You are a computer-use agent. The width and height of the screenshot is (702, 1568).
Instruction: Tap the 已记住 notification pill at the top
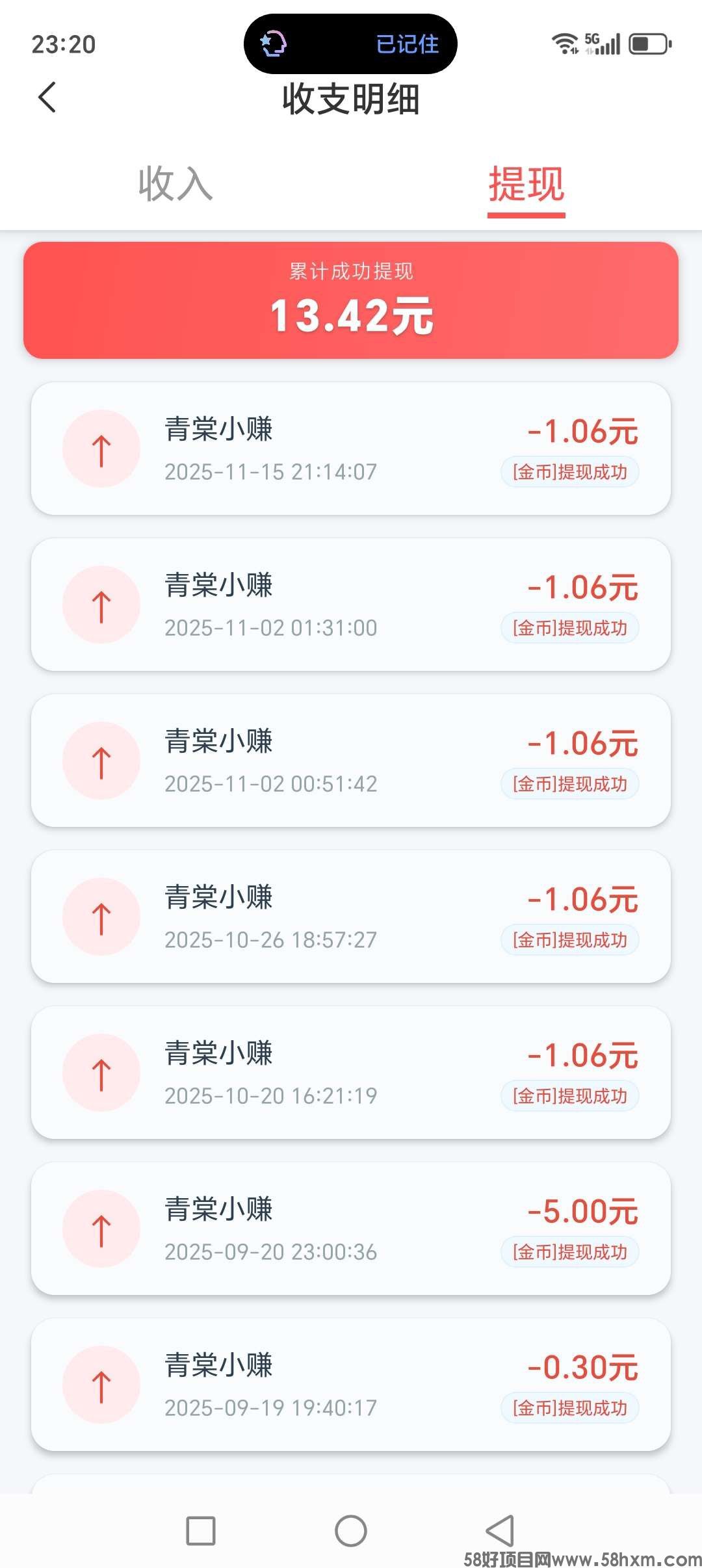point(408,44)
